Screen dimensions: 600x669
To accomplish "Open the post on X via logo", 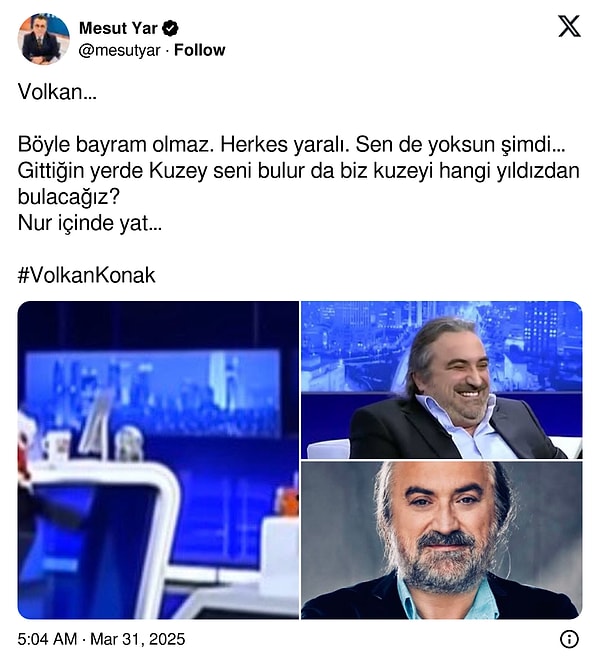I will [x=568, y=27].
